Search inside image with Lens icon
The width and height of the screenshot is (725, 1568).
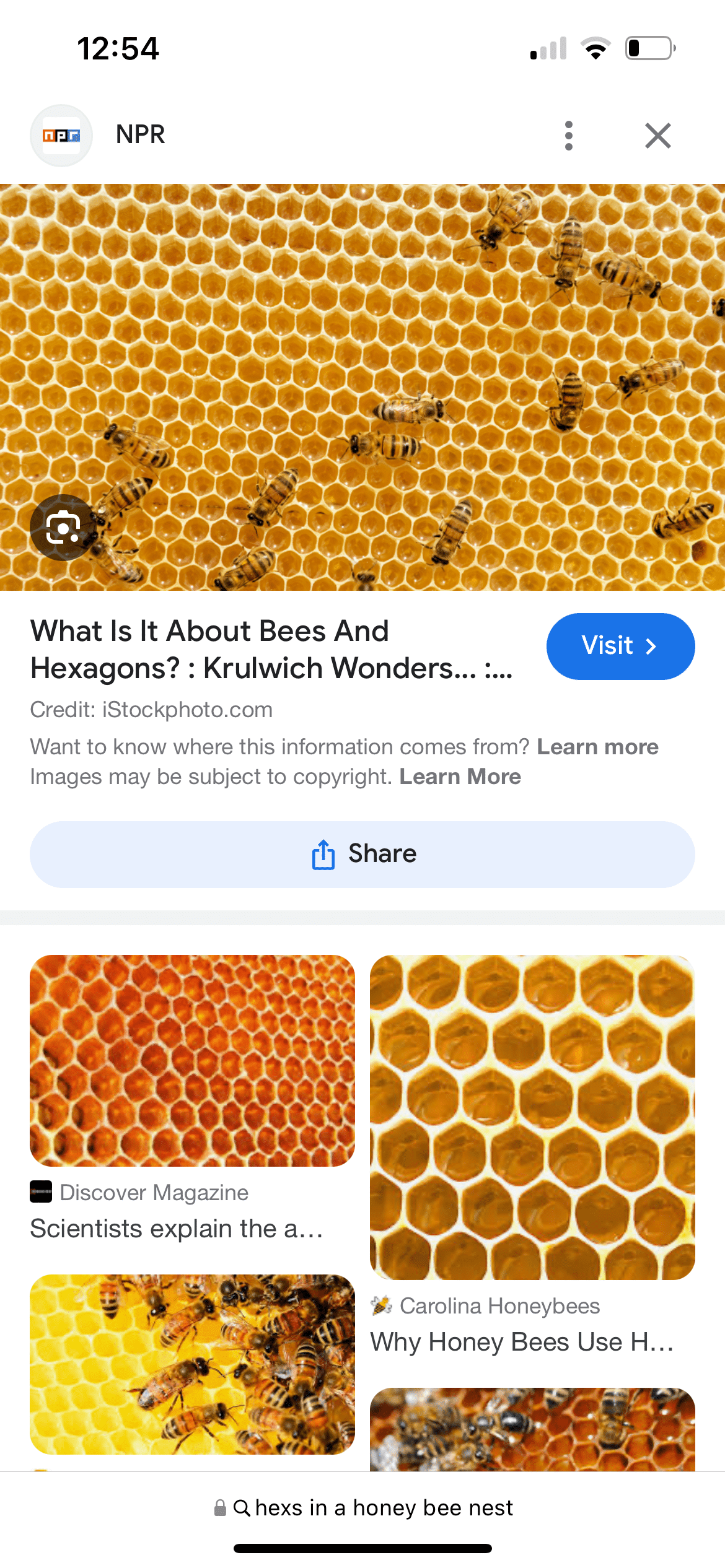tap(63, 527)
